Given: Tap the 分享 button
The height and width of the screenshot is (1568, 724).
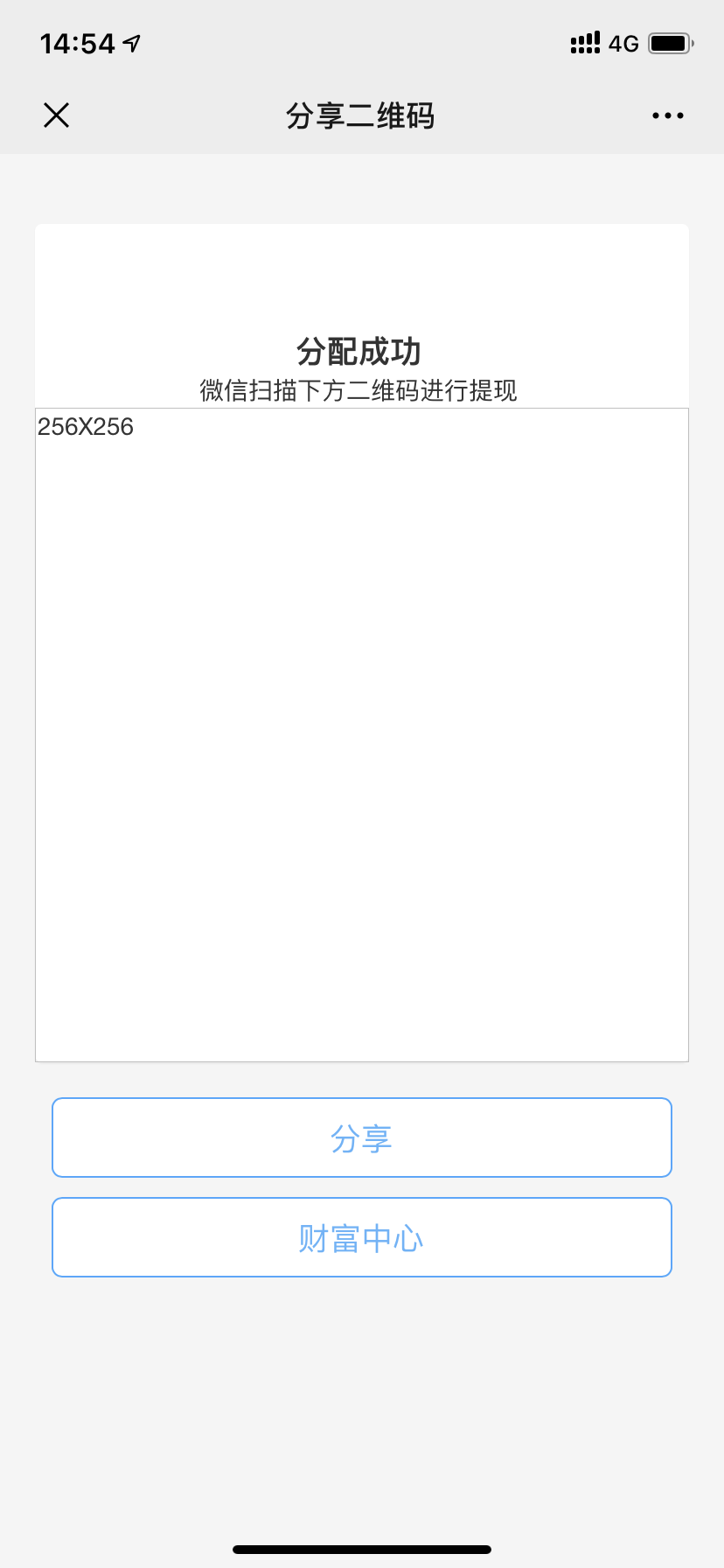Looking at the screenshot, I should (x=361, y=1137).
